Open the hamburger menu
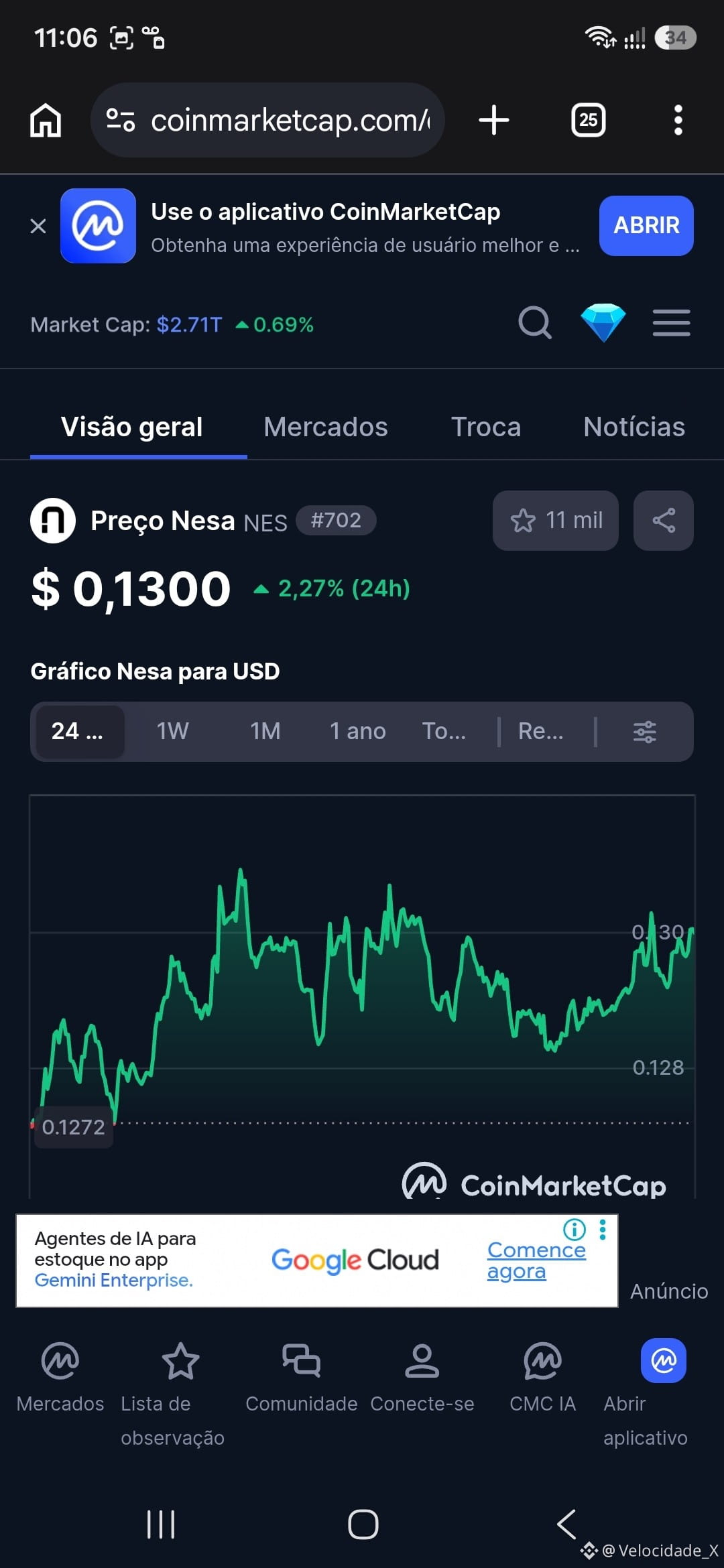The height and width of the screenshot is (1568, 724). pos(672,323)
